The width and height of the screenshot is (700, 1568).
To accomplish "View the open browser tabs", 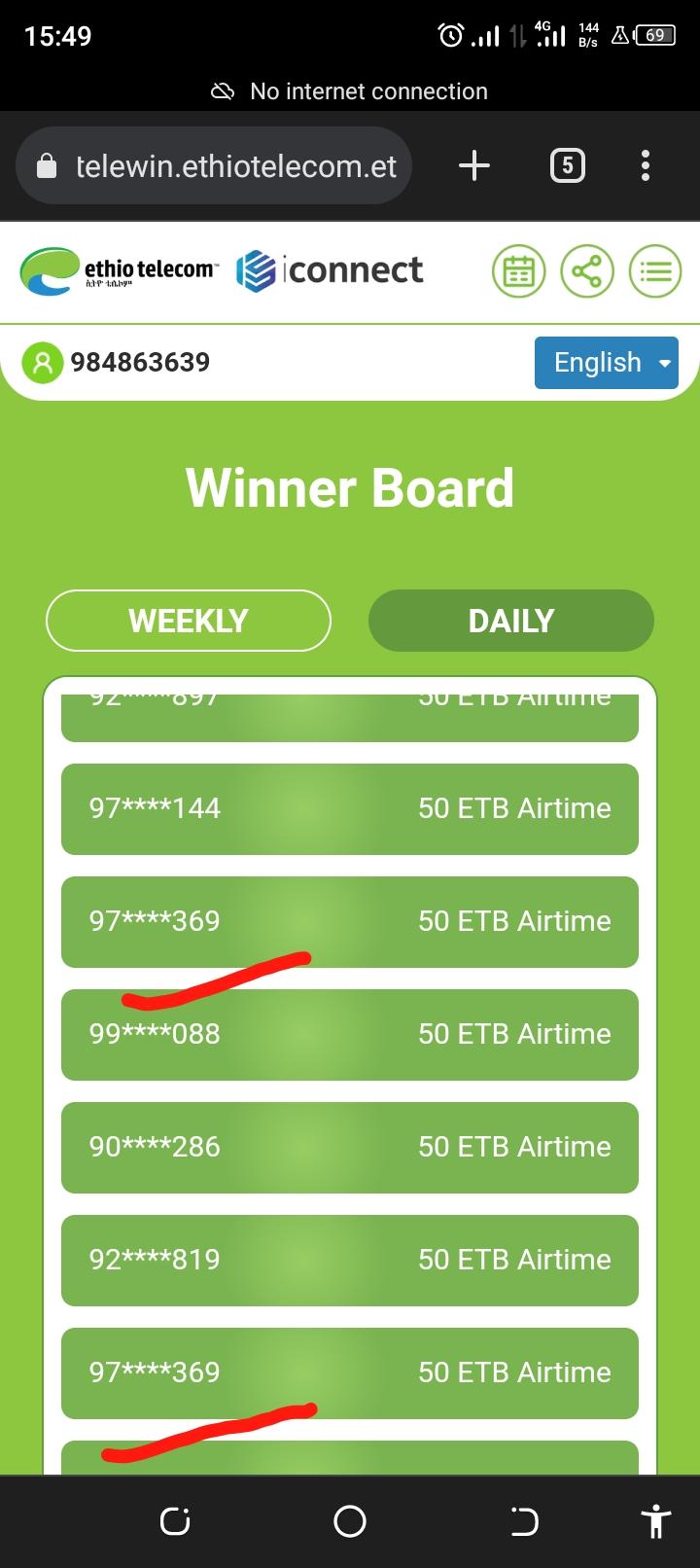I will pyautogui.click(x=568, y=166).
